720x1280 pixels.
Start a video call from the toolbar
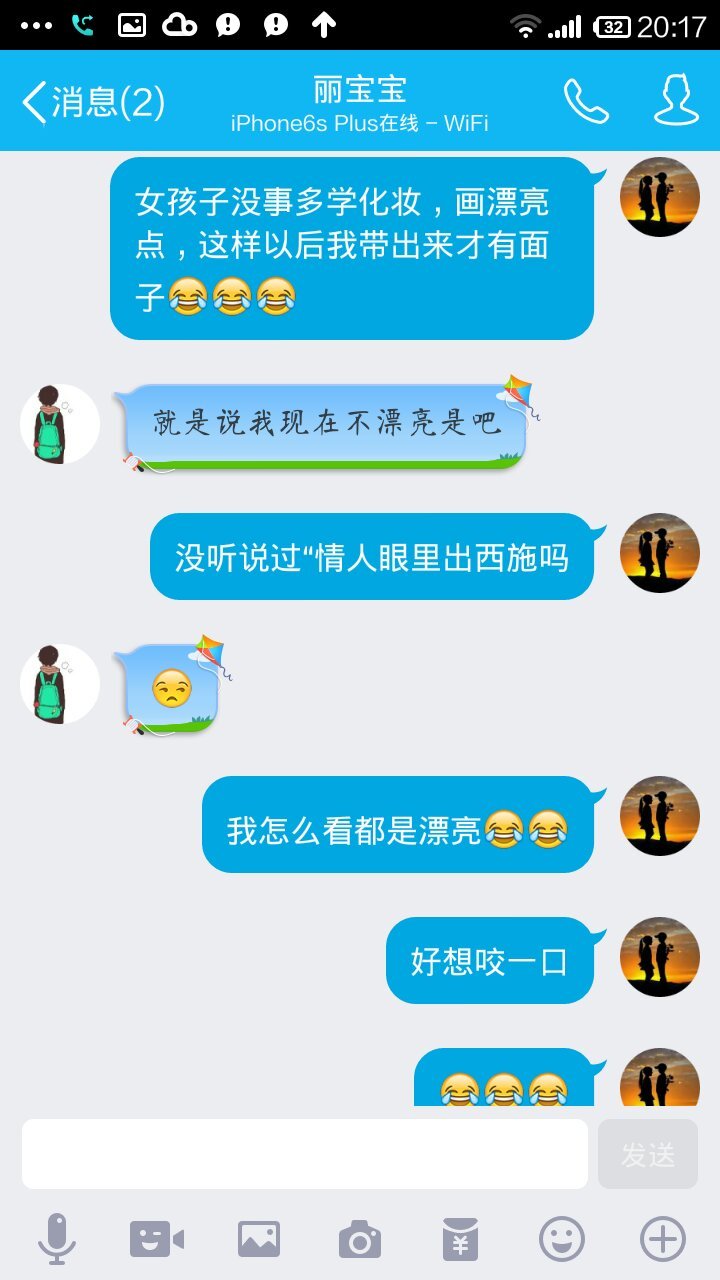157,1240
